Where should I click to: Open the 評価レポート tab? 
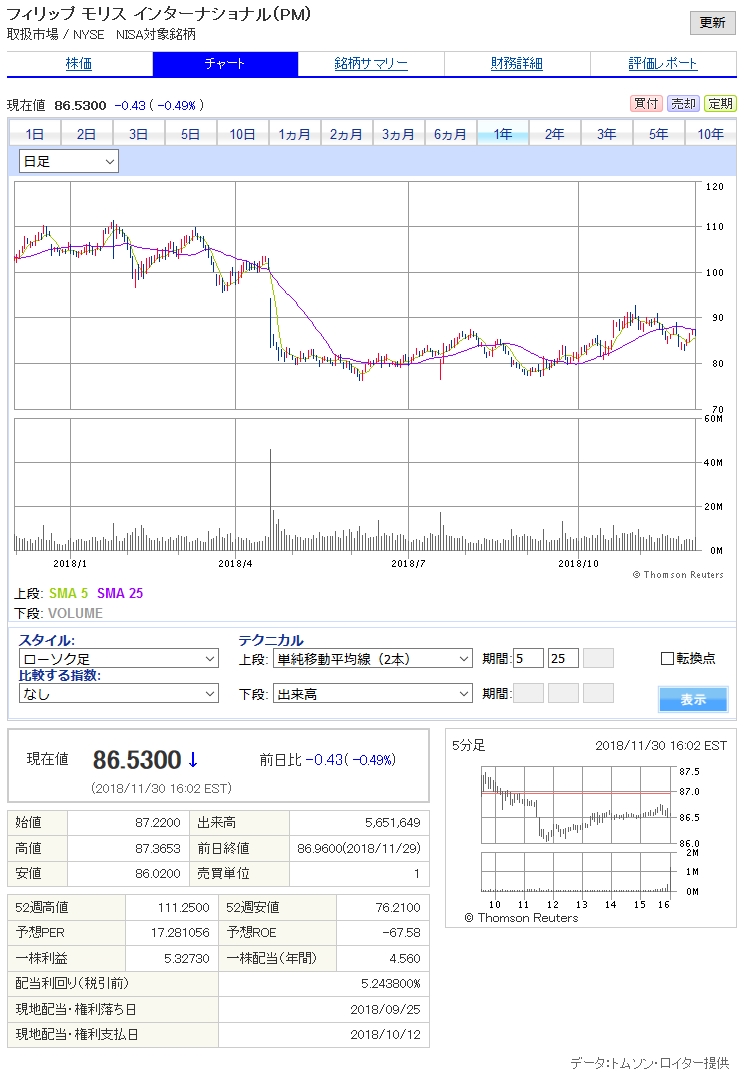coord(663,64)
